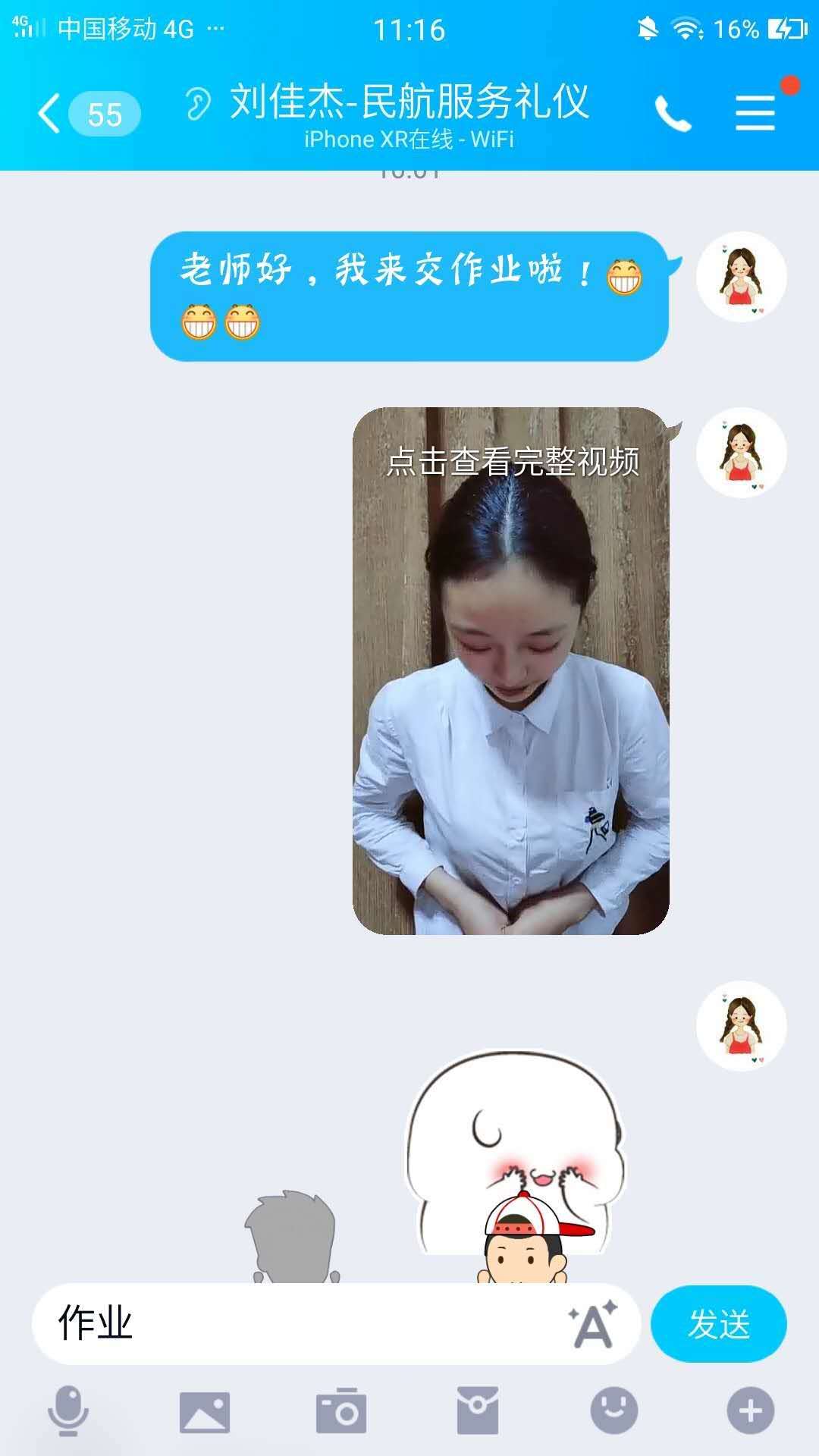Tap the message field containing 作业
819x1456 pixels.
tap(303, 1323)
